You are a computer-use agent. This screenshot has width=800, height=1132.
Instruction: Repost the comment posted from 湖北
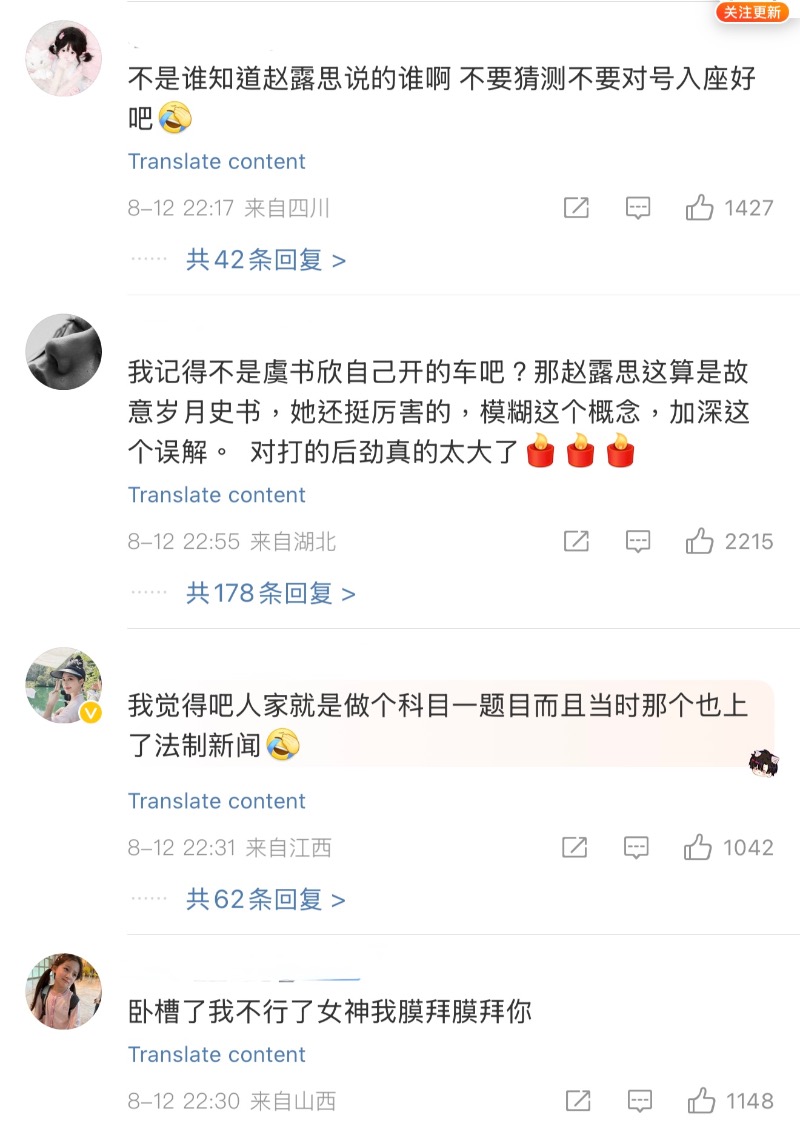pyautogui.click(x=576, y=541)
